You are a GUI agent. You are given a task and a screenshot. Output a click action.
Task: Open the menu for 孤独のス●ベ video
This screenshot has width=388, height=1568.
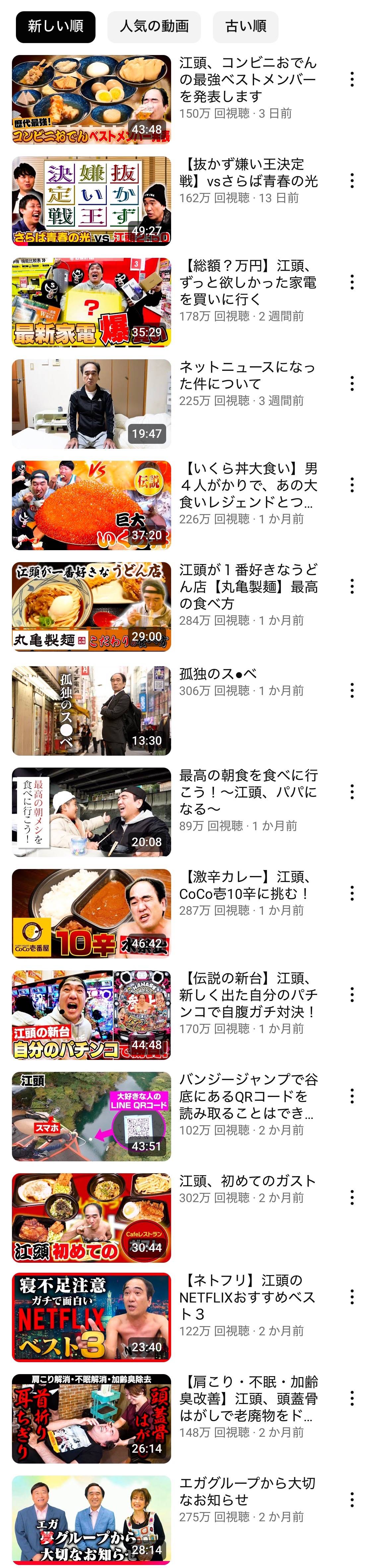(352, 690)
